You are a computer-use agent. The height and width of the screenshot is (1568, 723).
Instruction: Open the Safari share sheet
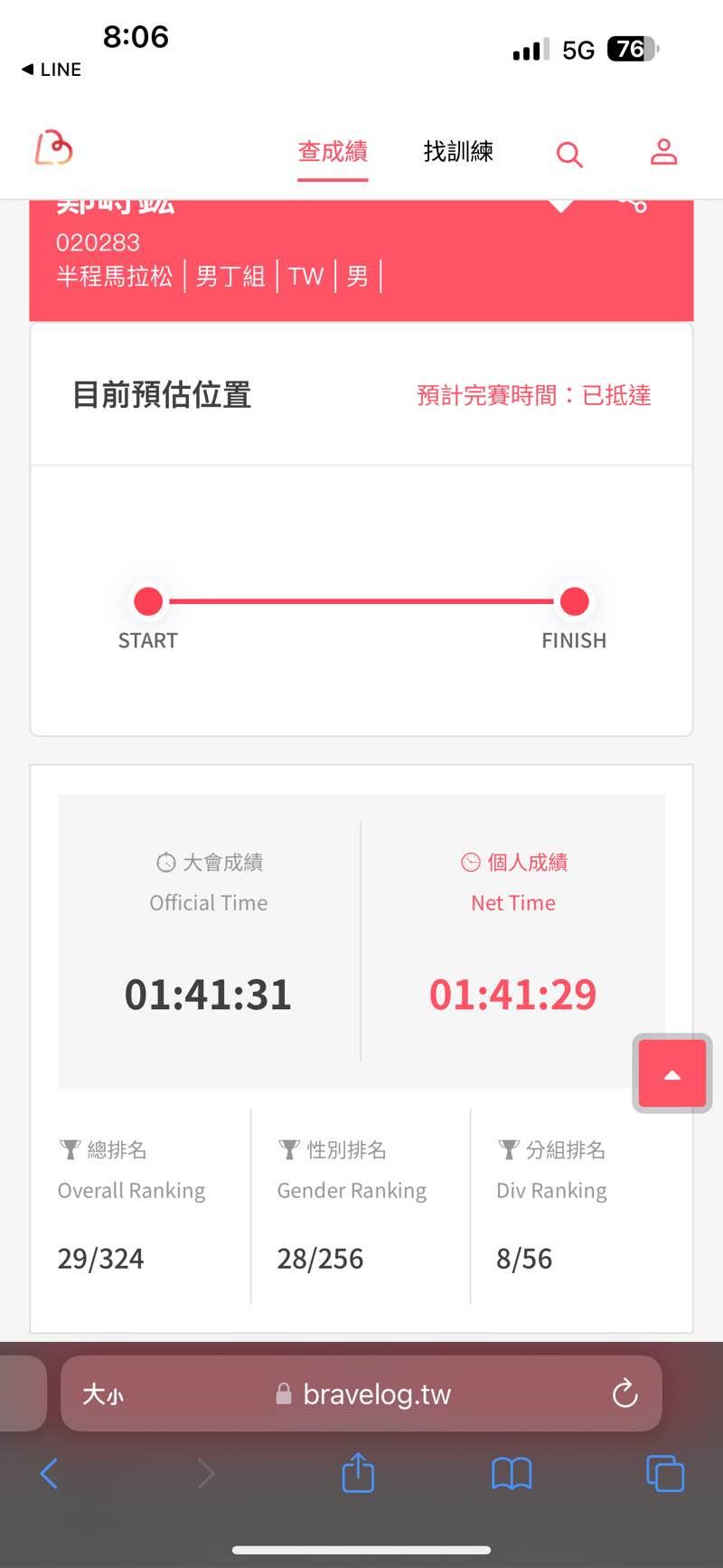tap(358, 1473)
